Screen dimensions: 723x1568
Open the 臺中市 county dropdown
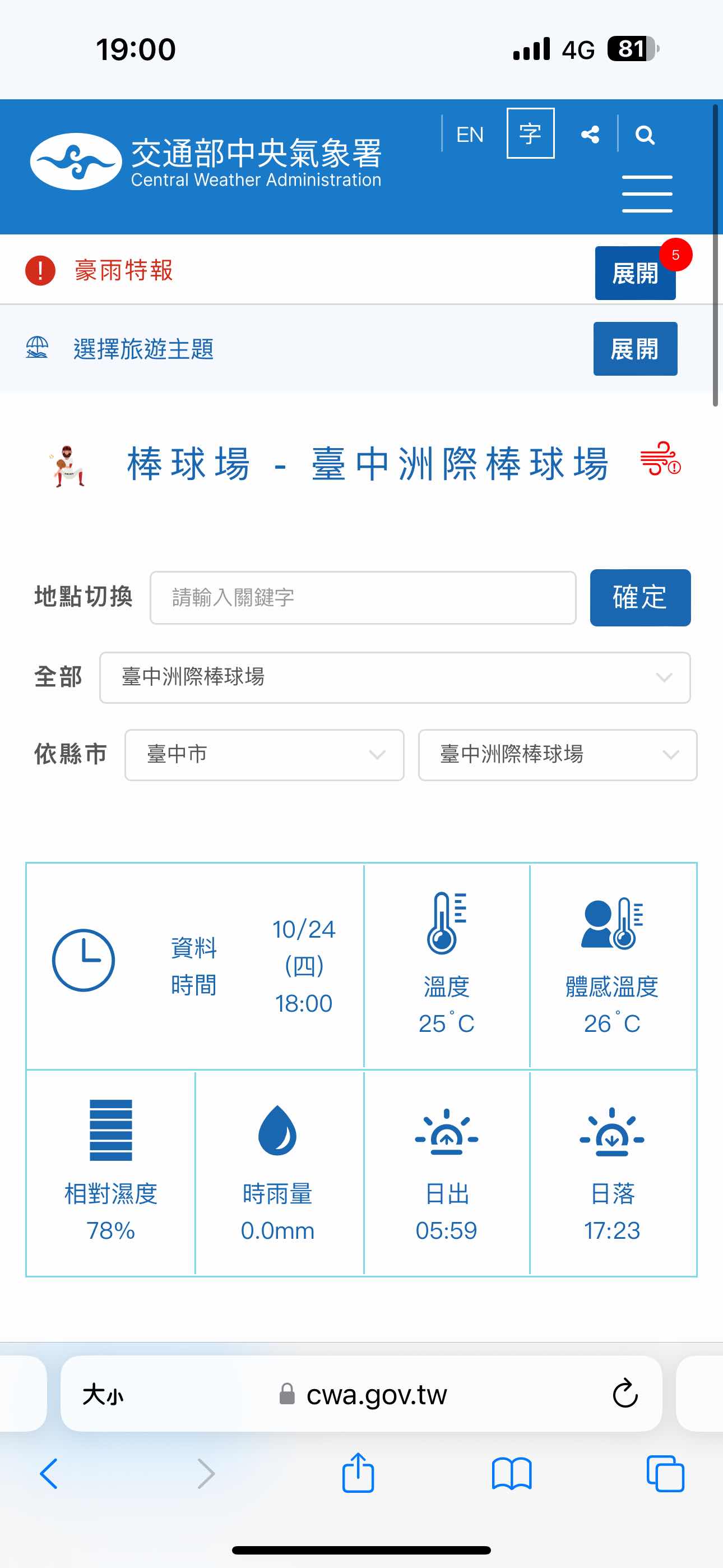tap(264, 755)
